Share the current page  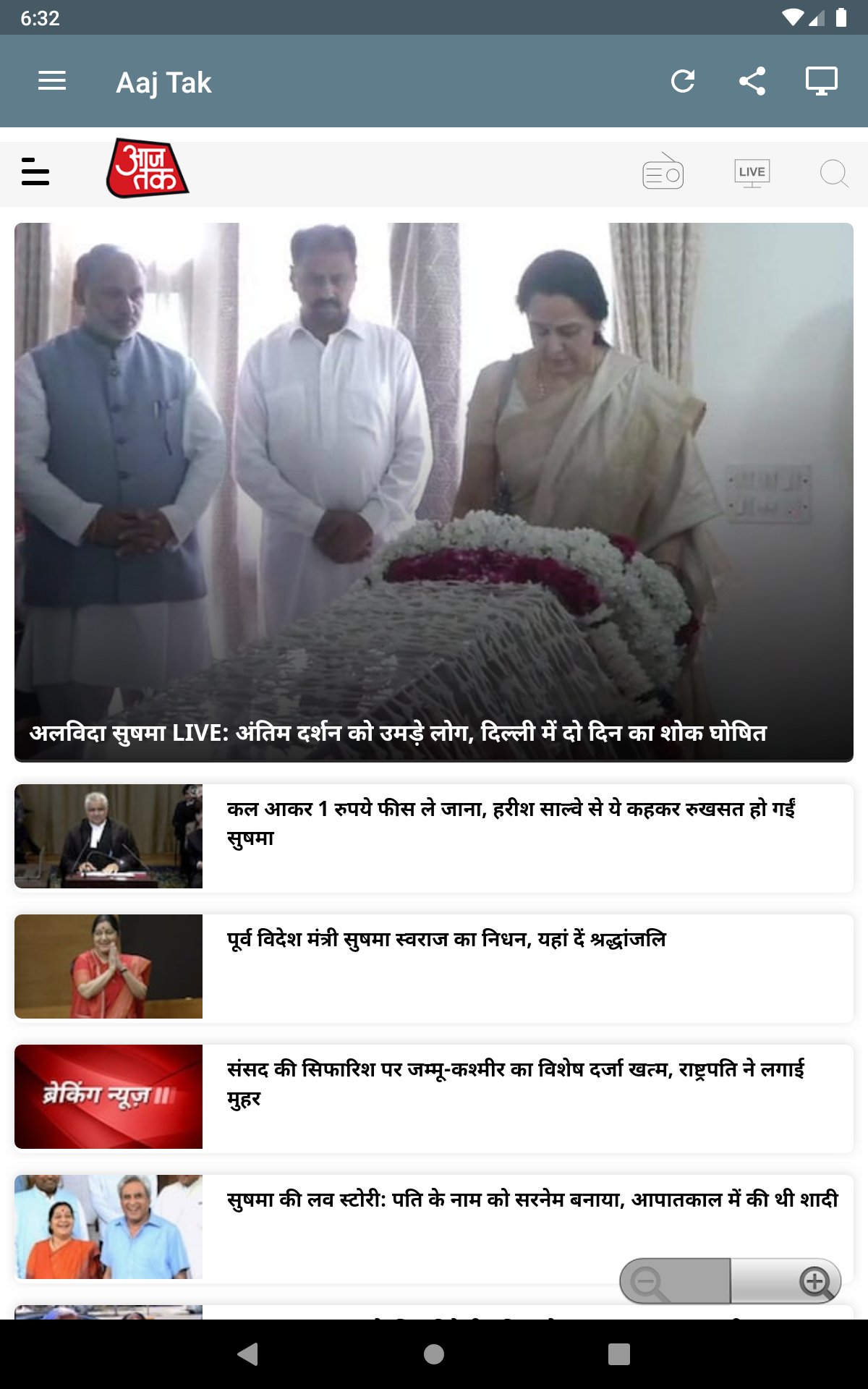pyautogui.click(x=752, y=82)
